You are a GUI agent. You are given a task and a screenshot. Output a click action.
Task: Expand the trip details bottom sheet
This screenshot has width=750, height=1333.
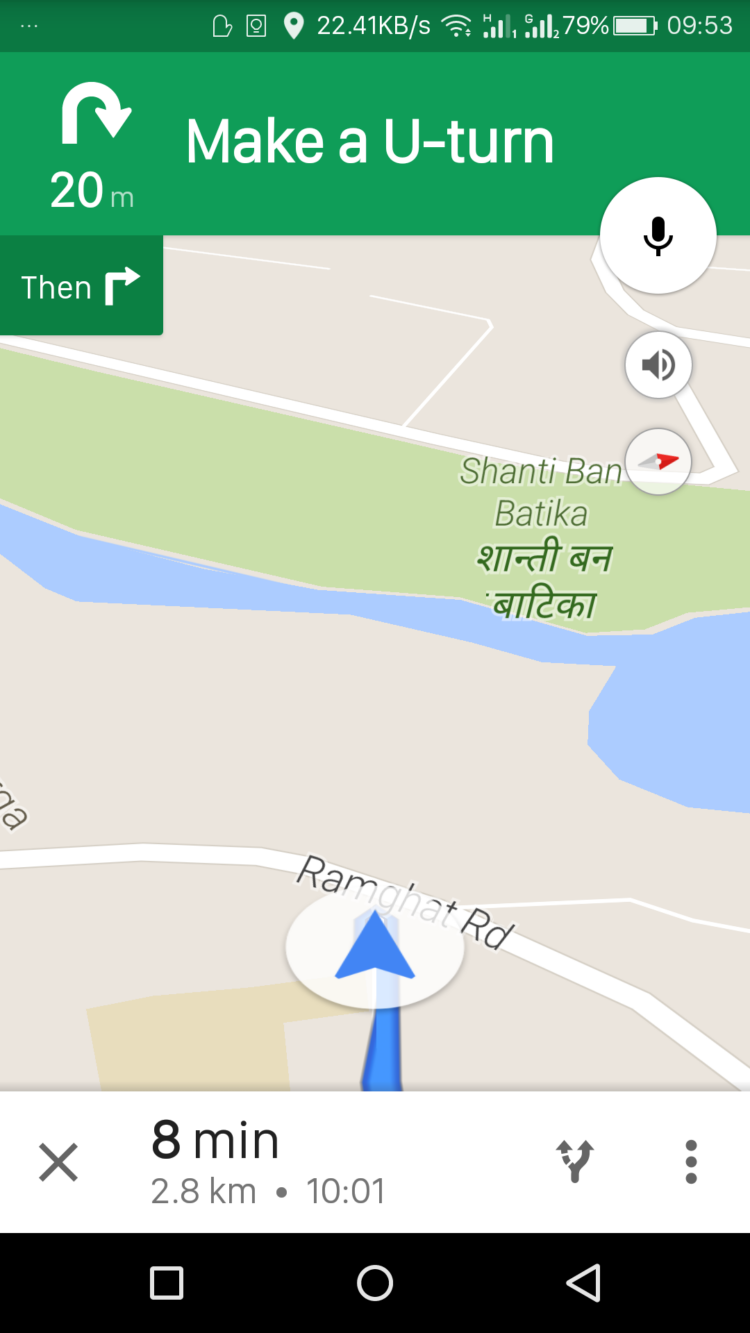click(375, 1162)
